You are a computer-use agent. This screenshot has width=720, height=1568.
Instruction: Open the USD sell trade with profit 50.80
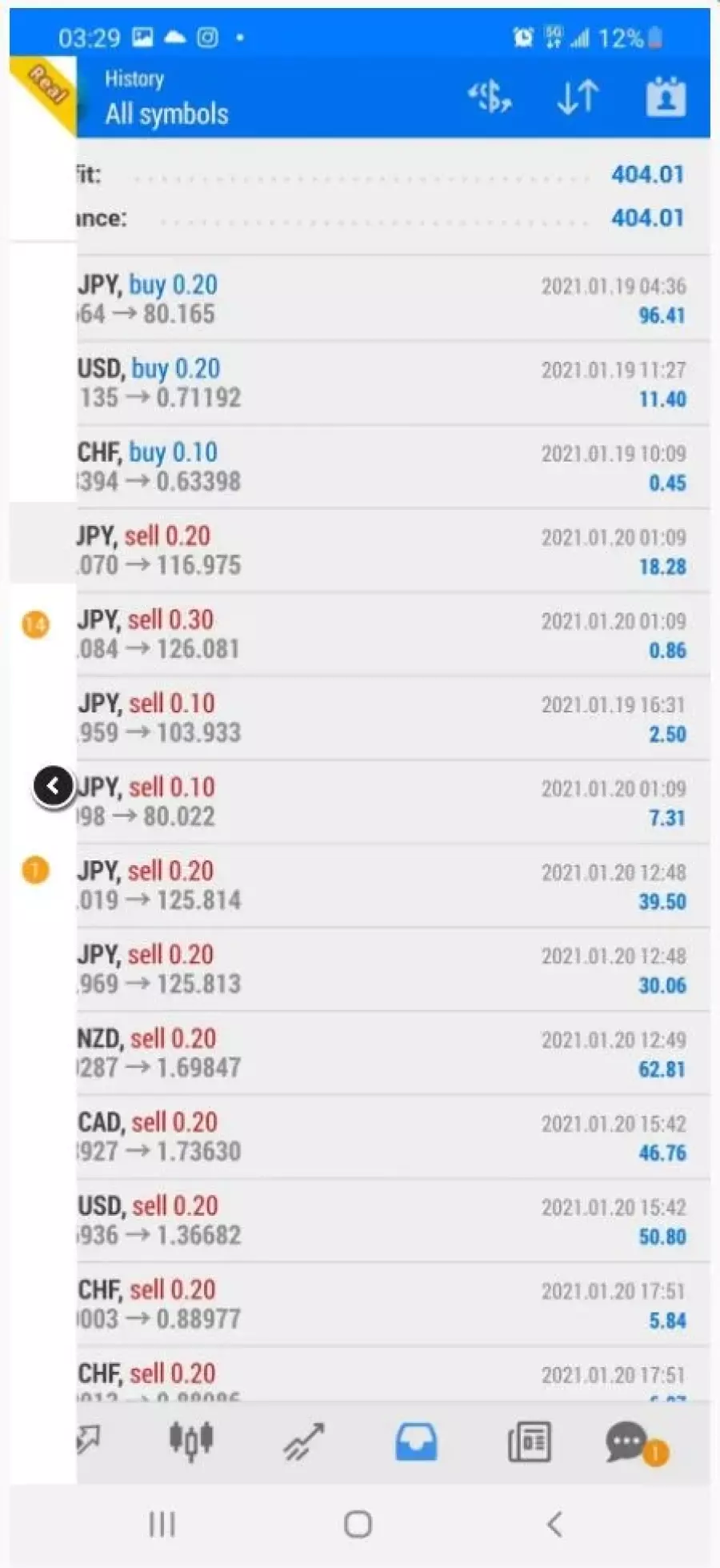pos(393,1221)
